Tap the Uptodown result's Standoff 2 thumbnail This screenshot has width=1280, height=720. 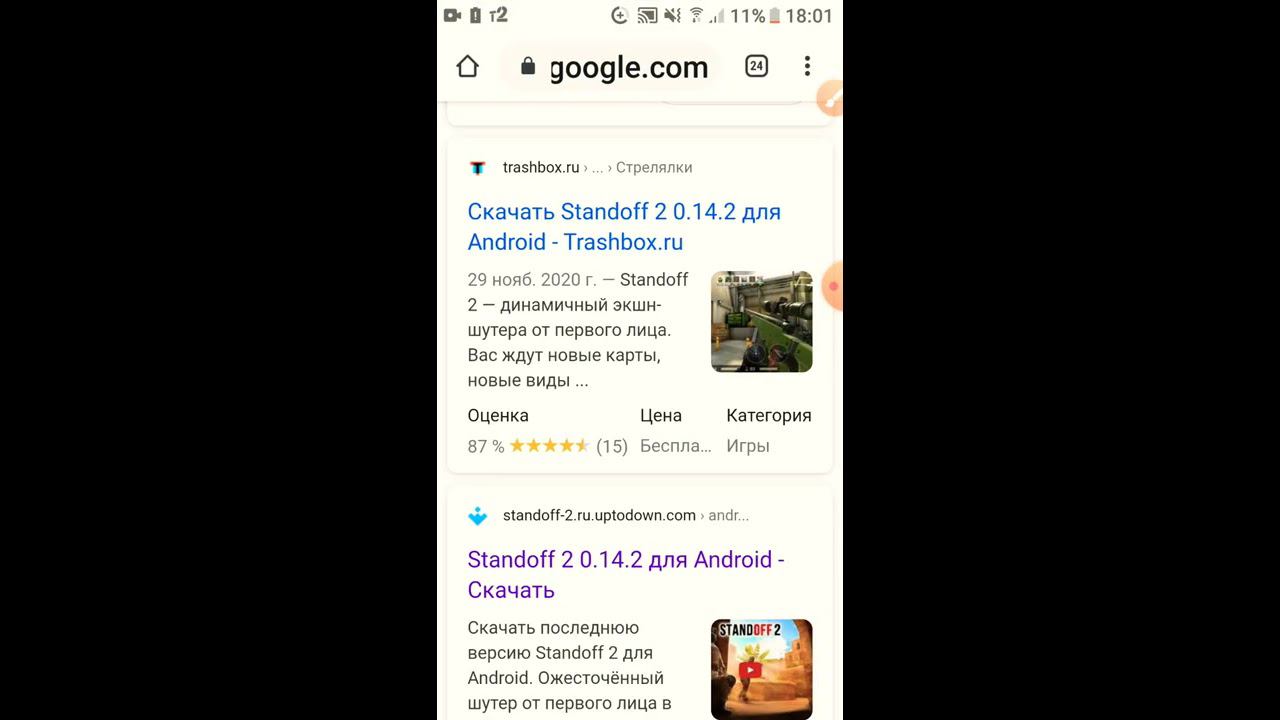click(761, 668)
